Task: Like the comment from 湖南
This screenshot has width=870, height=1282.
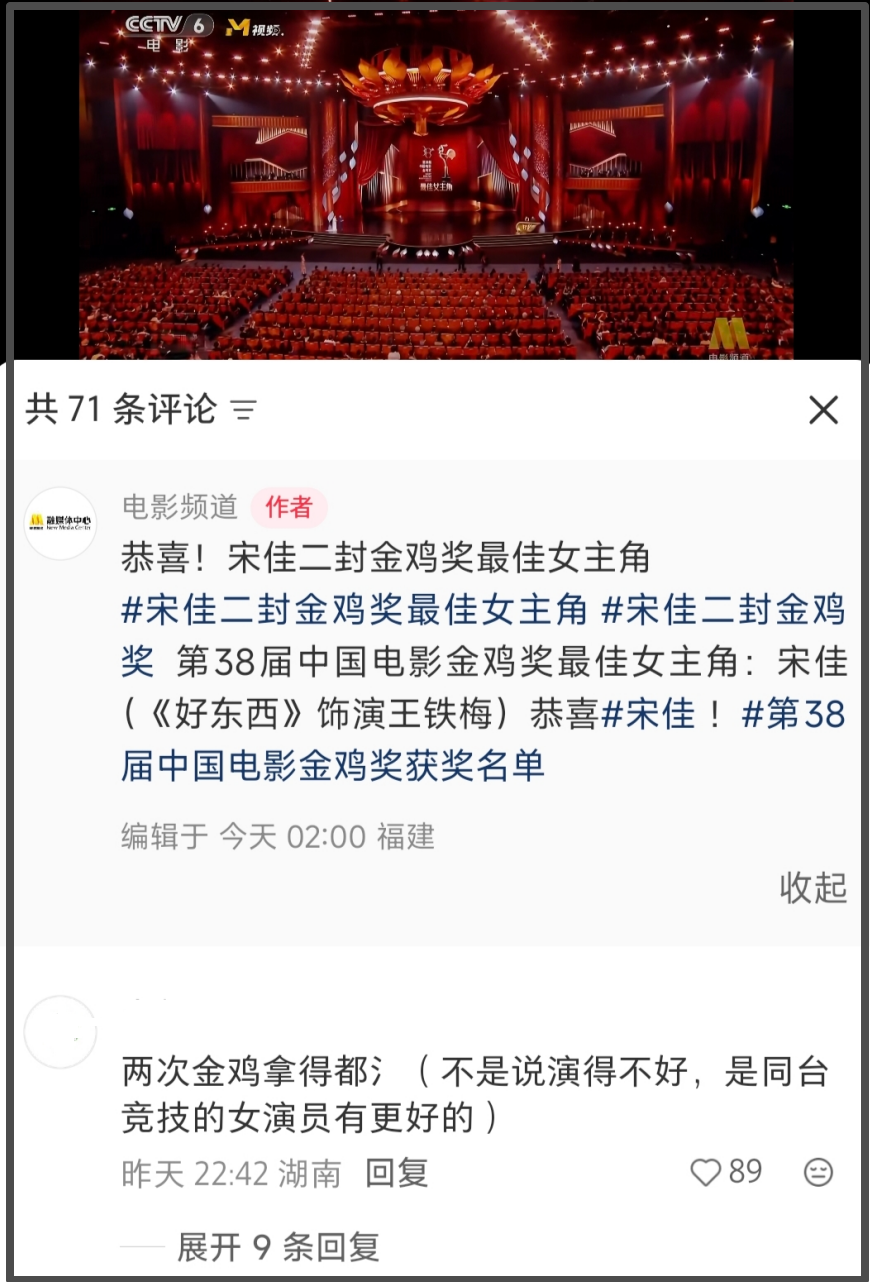Action: [707, 1172]
